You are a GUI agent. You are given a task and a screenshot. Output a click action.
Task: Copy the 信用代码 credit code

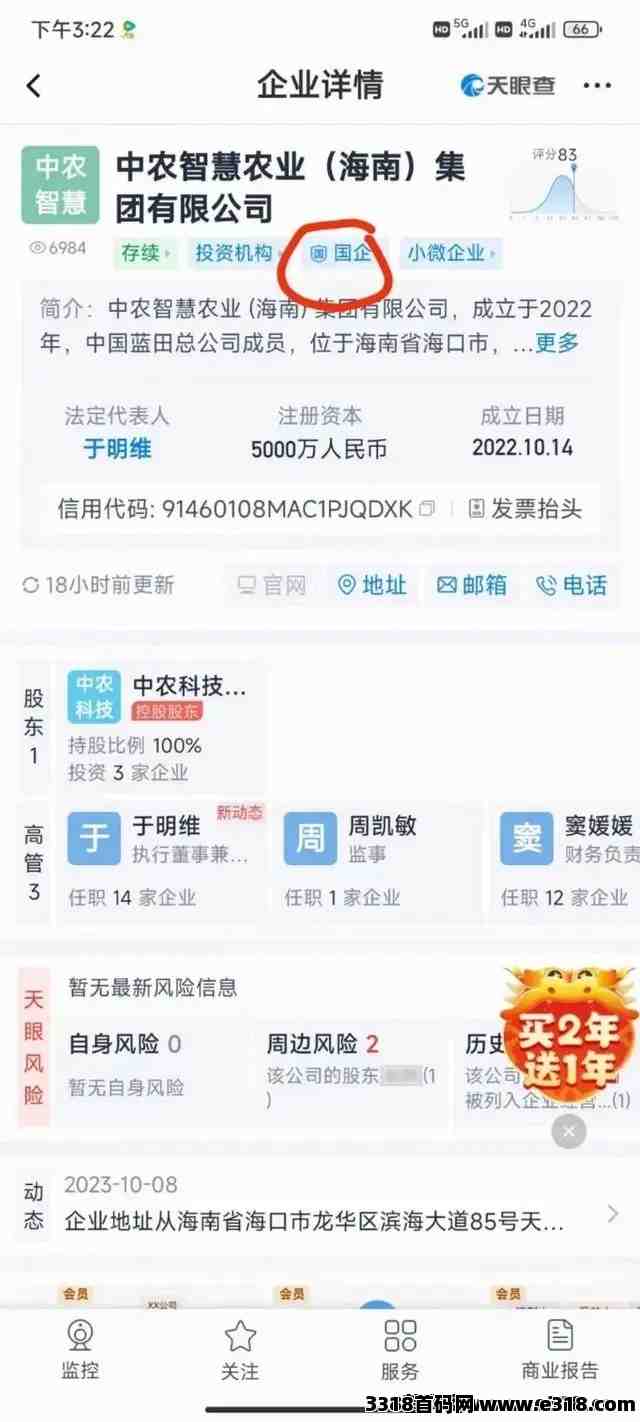tap(428, 509)
